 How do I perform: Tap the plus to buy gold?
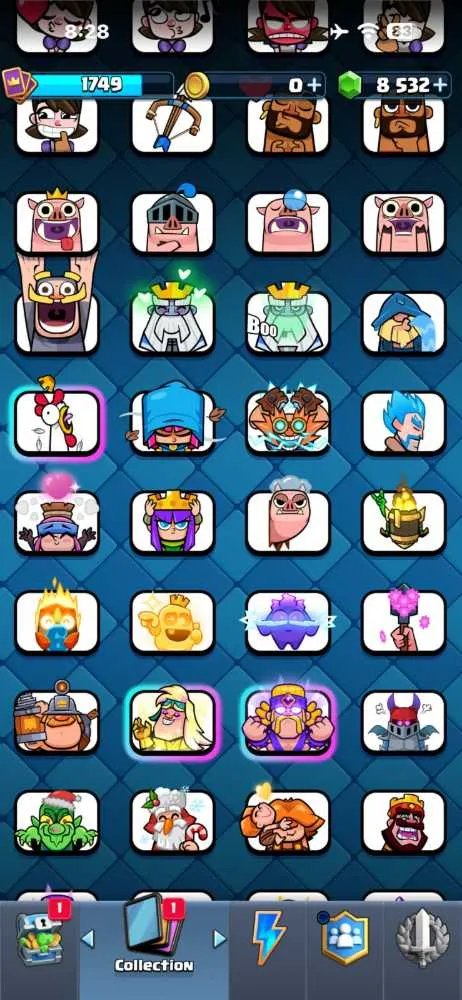click(x=315, y=85)
